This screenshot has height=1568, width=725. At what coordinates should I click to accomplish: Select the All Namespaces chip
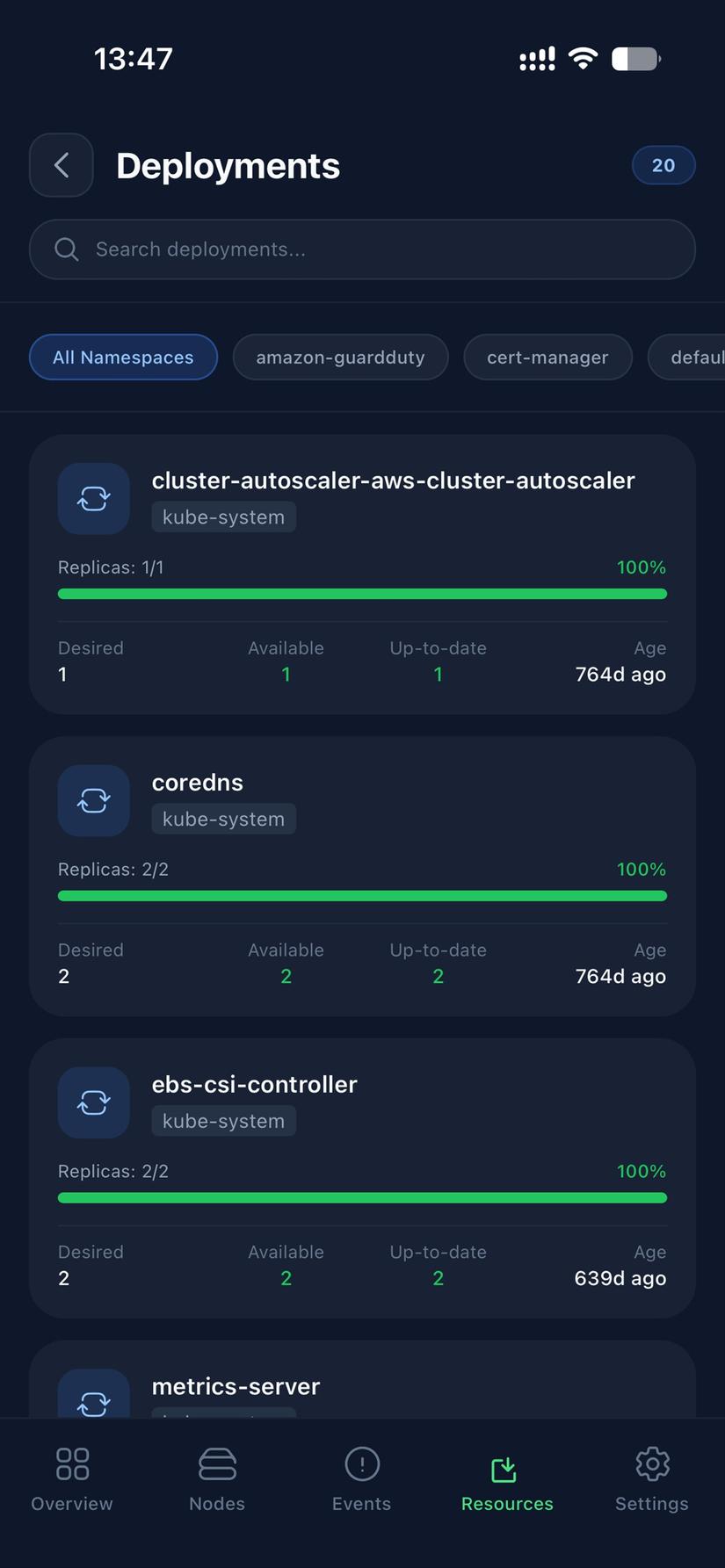pyautogui.click(x=123, y=358)
